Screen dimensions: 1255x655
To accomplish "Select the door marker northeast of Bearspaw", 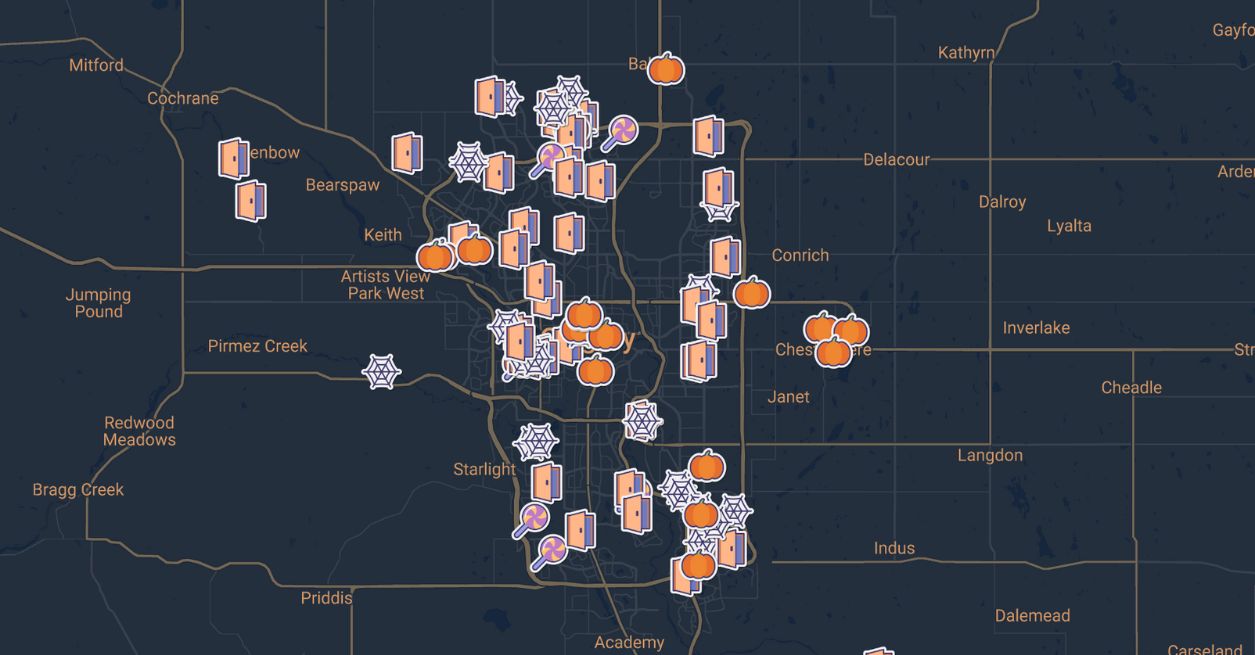I will pyautogui.click(x=406, y=153).
